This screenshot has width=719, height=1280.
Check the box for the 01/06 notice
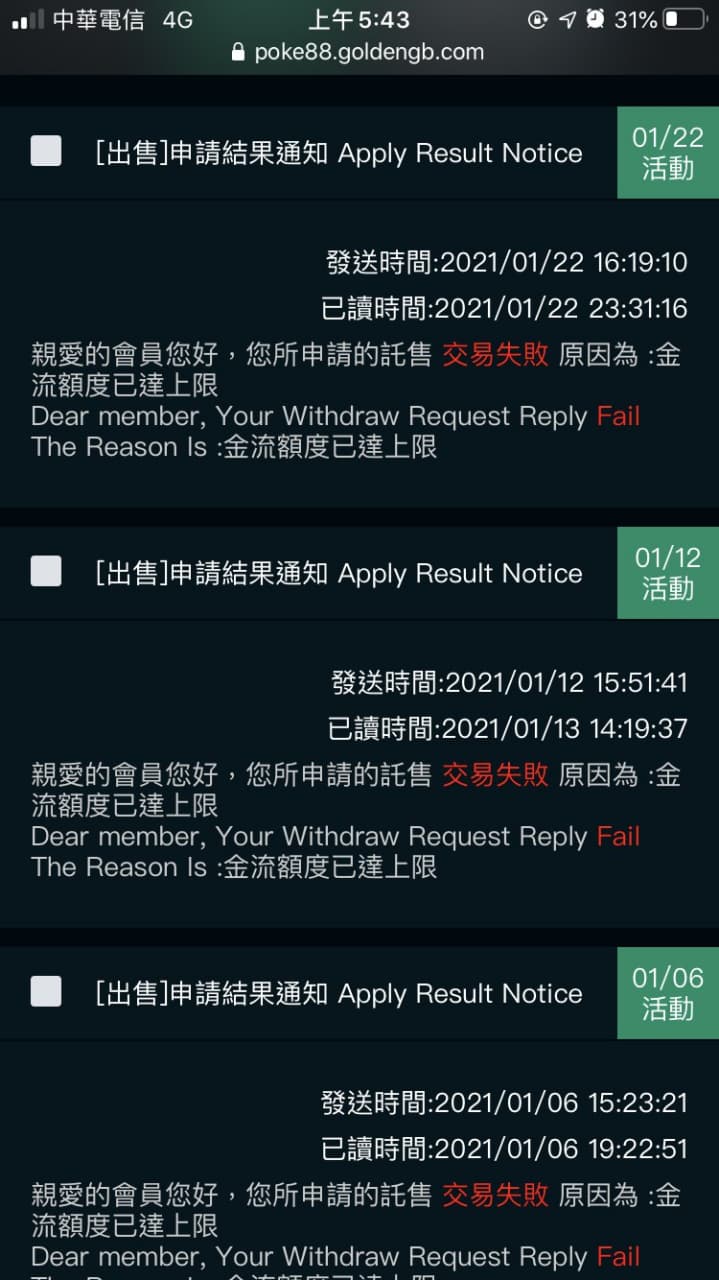pos(46,992)
